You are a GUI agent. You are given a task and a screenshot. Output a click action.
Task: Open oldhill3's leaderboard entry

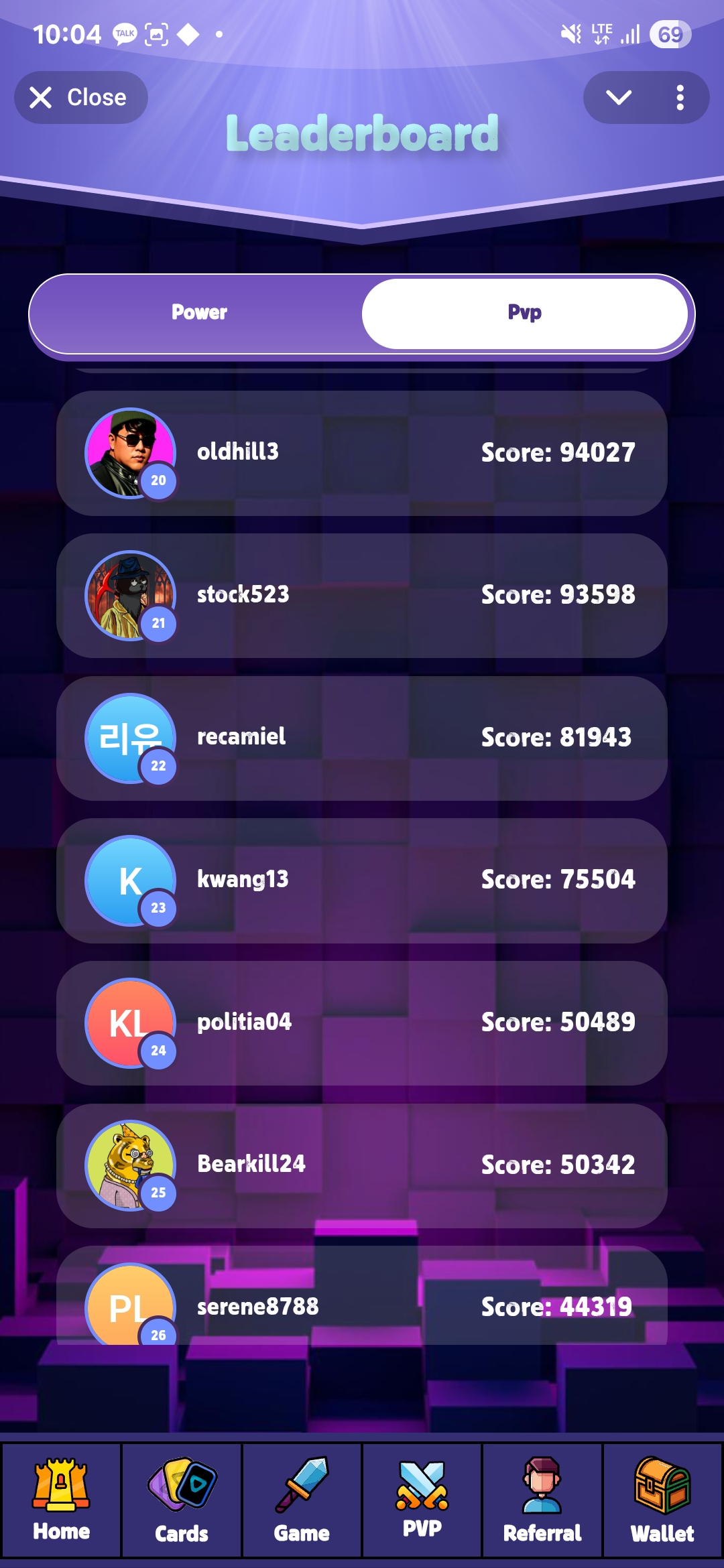(362, 453)
